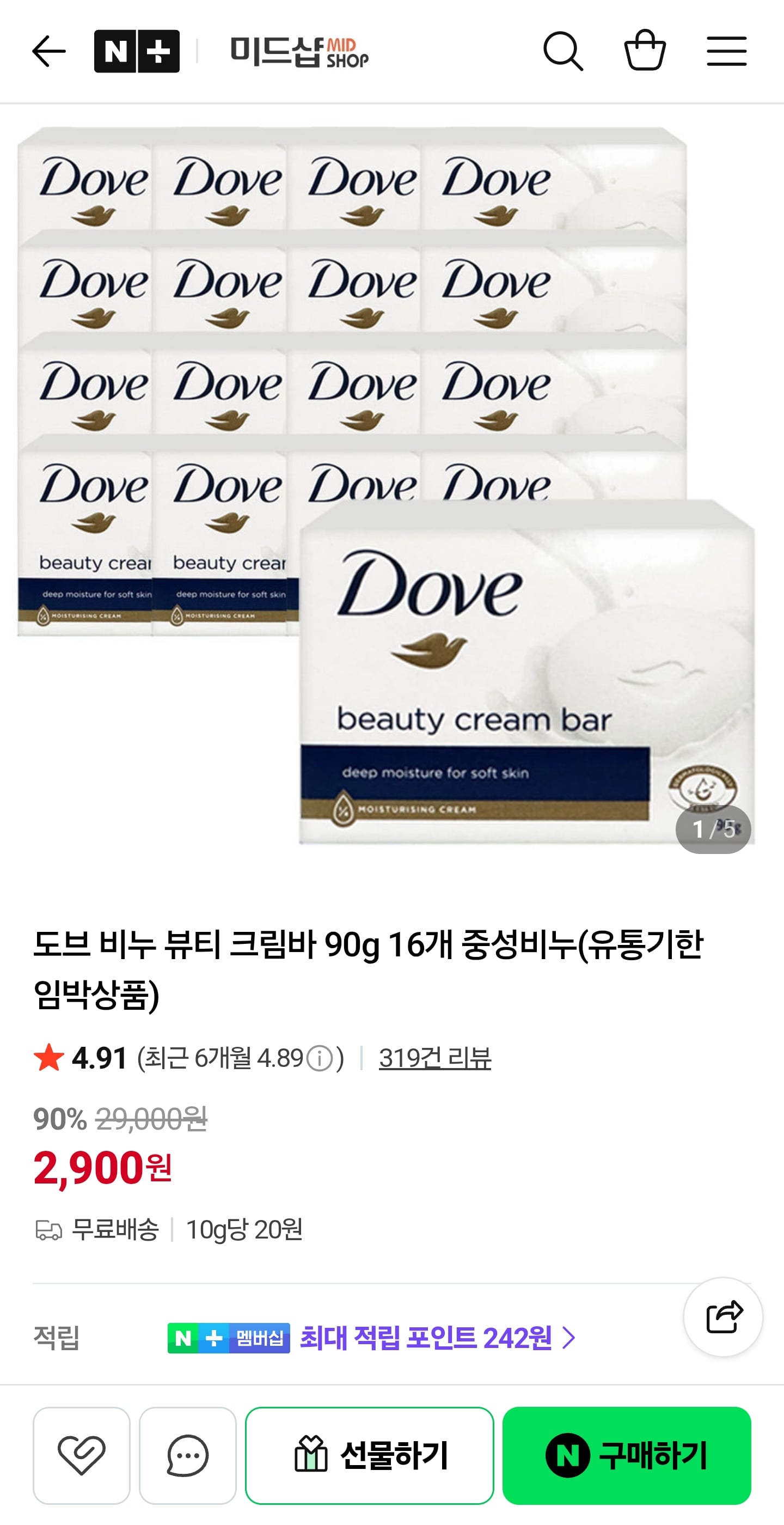Image resolution: width=784 pixels, height=1525 pixels.
Task: Visit the 미드샵 MID SHOP store home
Action: (299, 51)
